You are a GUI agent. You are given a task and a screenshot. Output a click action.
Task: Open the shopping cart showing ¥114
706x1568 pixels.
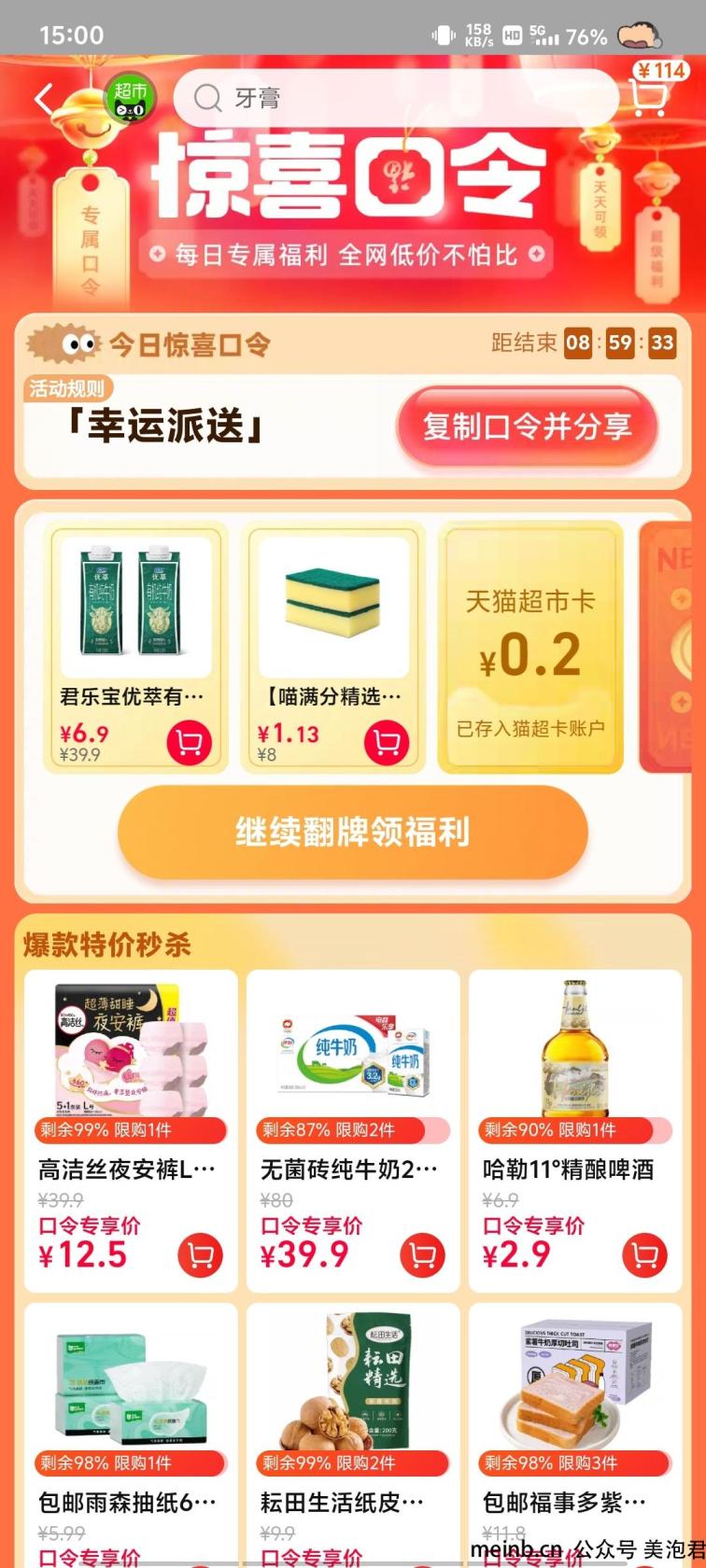tap(651, 90)
